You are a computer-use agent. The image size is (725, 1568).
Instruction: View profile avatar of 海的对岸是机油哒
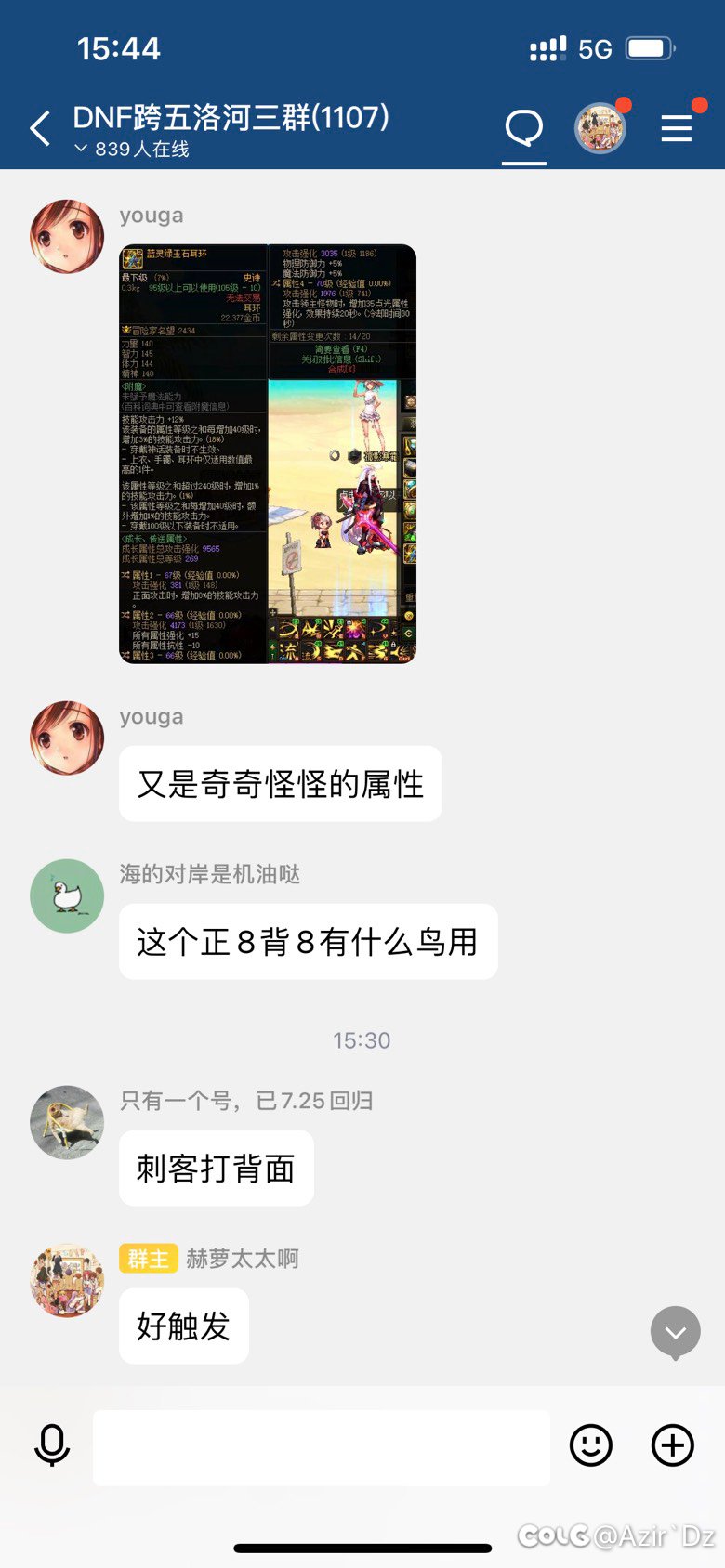67,896
